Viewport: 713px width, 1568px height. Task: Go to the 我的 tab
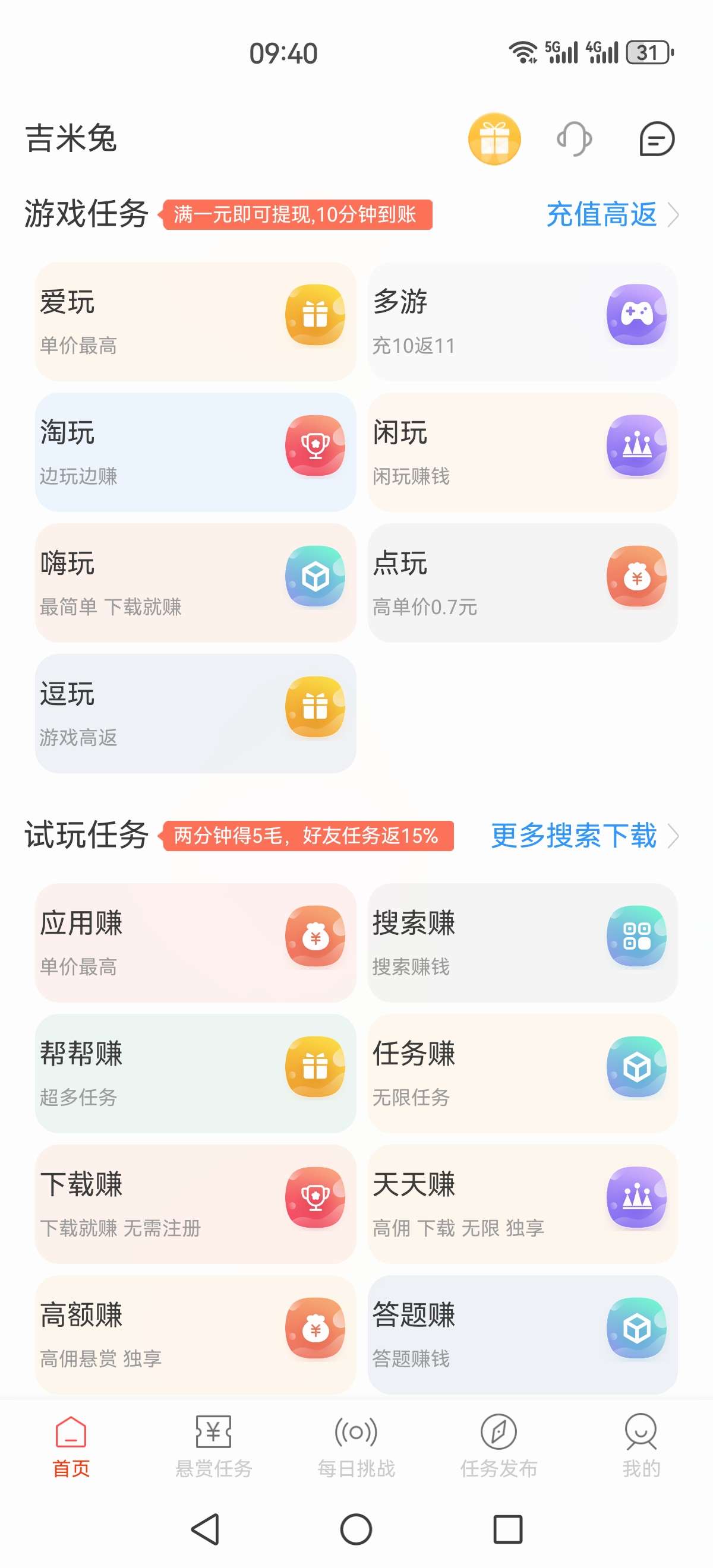click(641, 1447)
